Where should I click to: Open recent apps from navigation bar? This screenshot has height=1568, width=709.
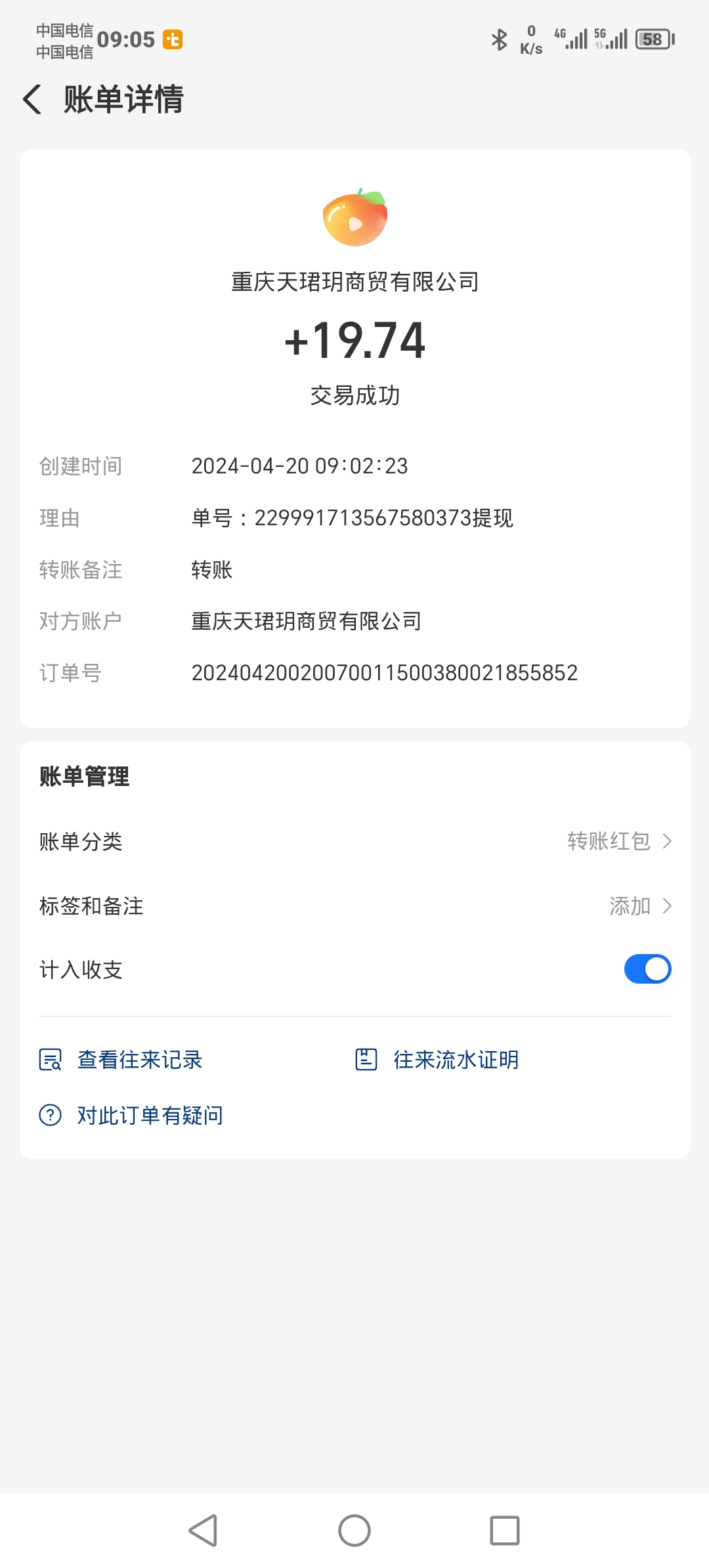point(505,1531)
